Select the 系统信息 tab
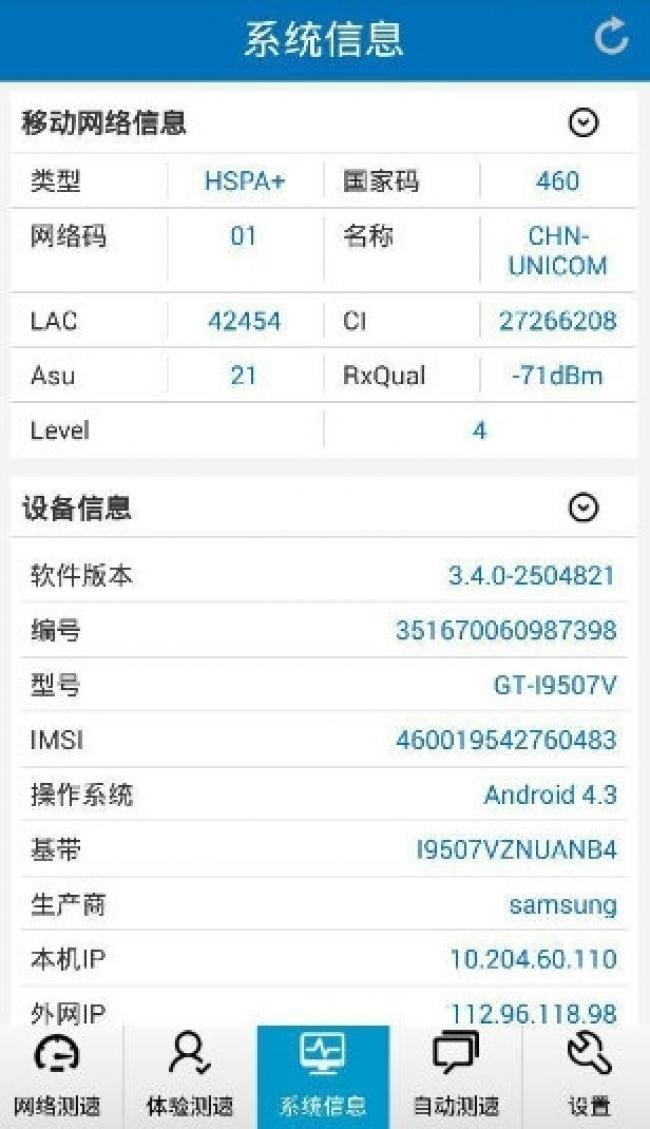 tap(323, 1076)
